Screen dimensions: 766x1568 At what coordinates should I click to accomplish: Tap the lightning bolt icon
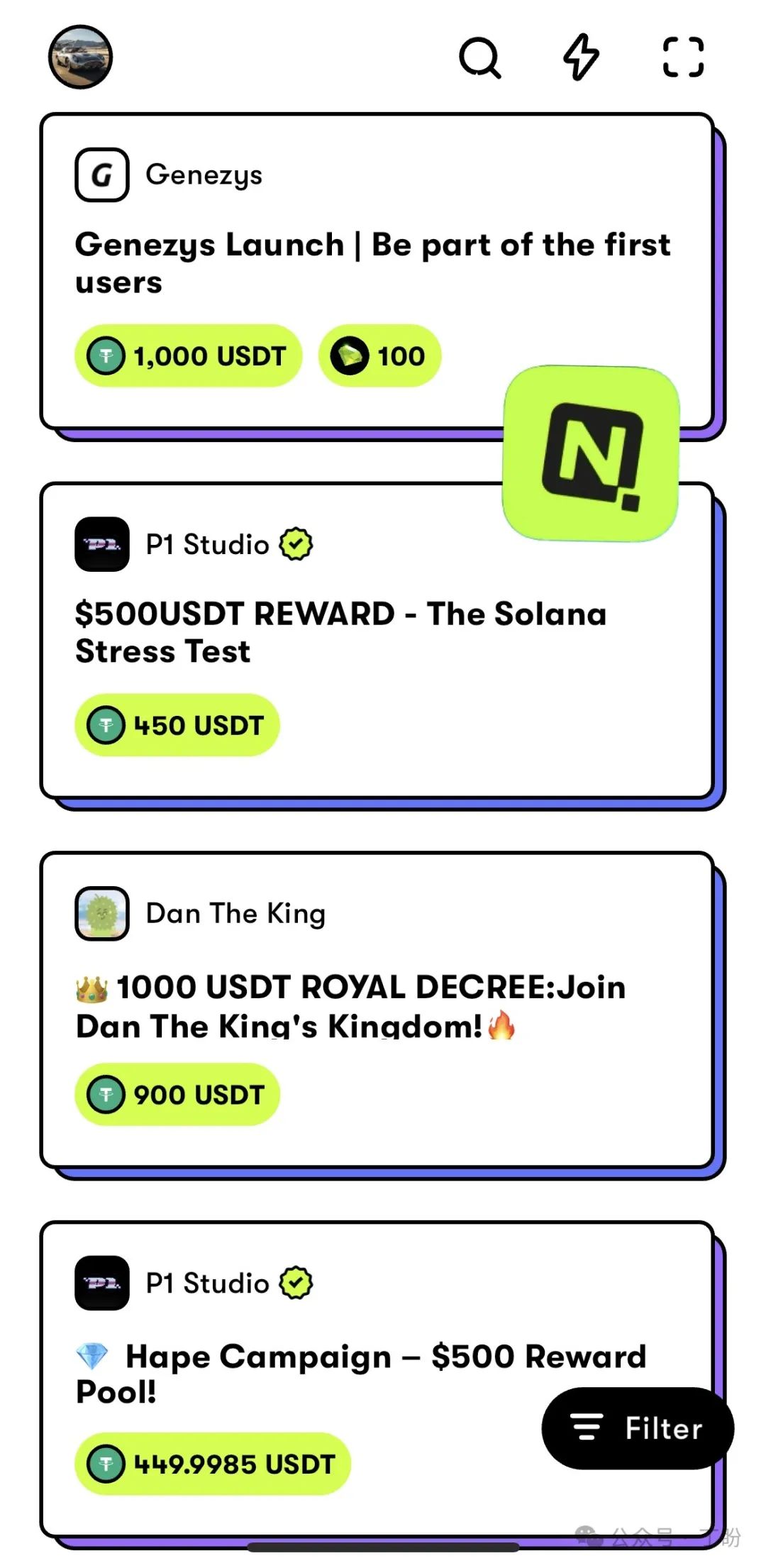pos(581,57)
